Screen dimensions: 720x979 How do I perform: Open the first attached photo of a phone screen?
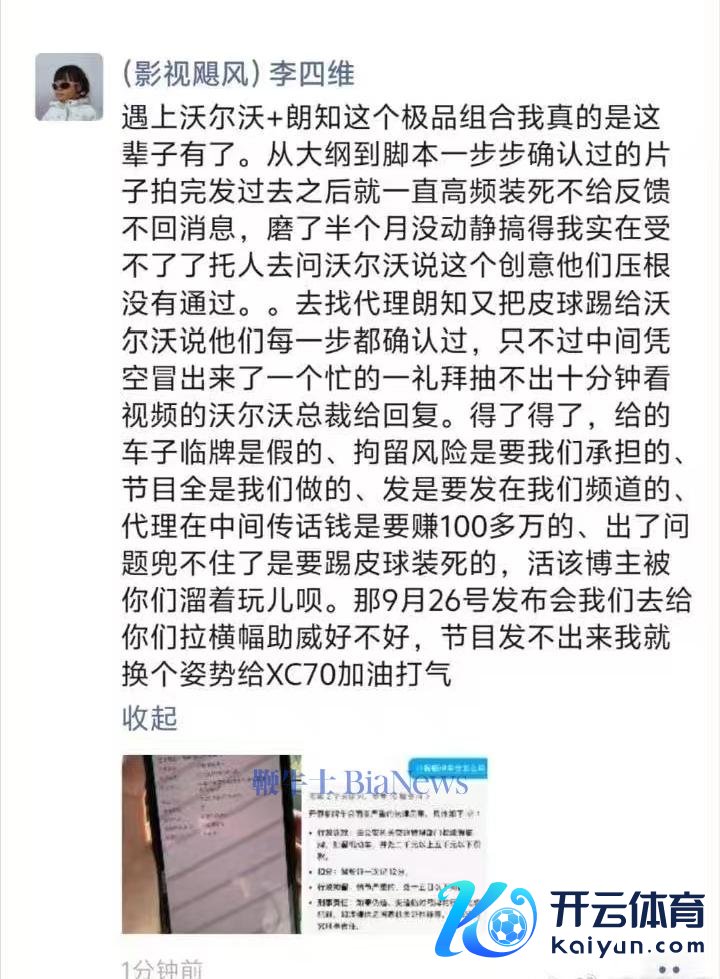pos(211,845)
